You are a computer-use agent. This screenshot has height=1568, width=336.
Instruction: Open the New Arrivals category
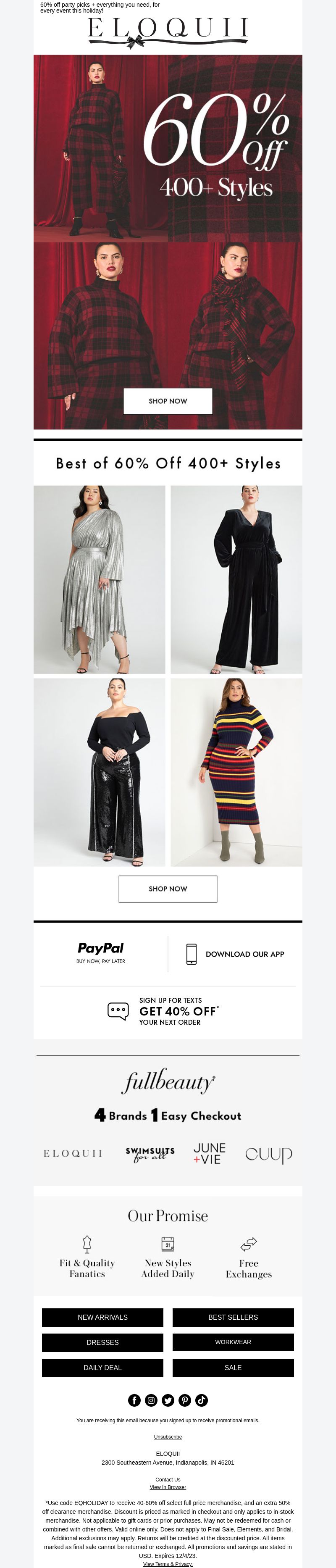102,1317
